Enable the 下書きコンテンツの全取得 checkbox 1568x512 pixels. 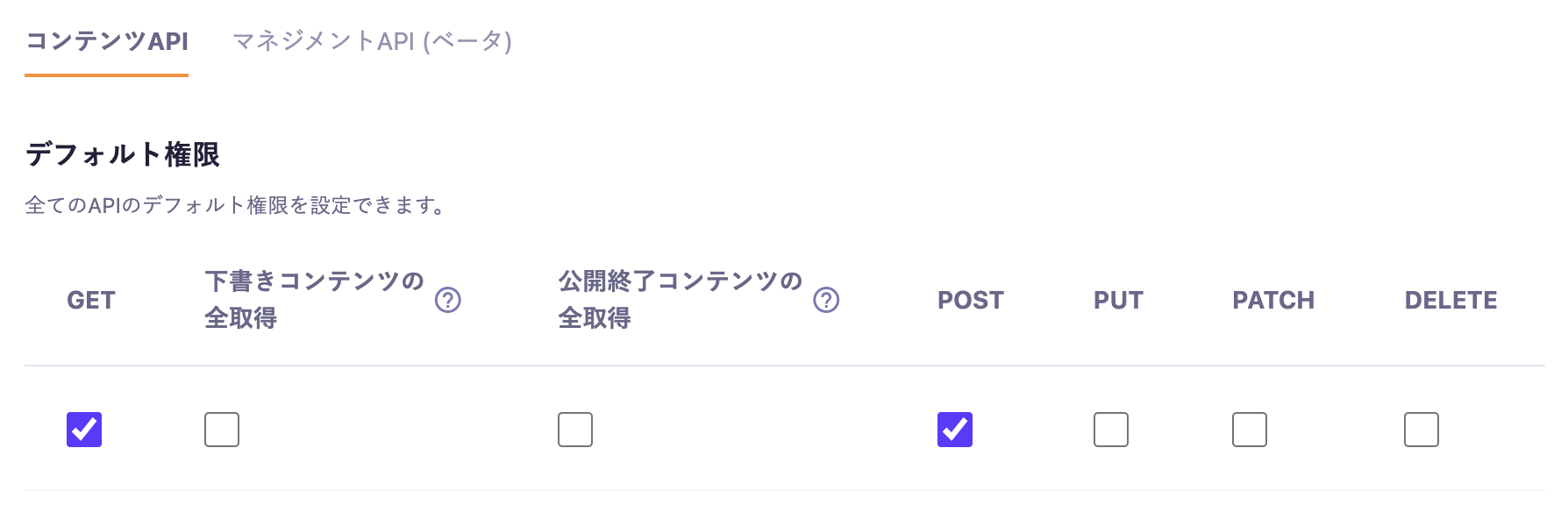[222, 430]
